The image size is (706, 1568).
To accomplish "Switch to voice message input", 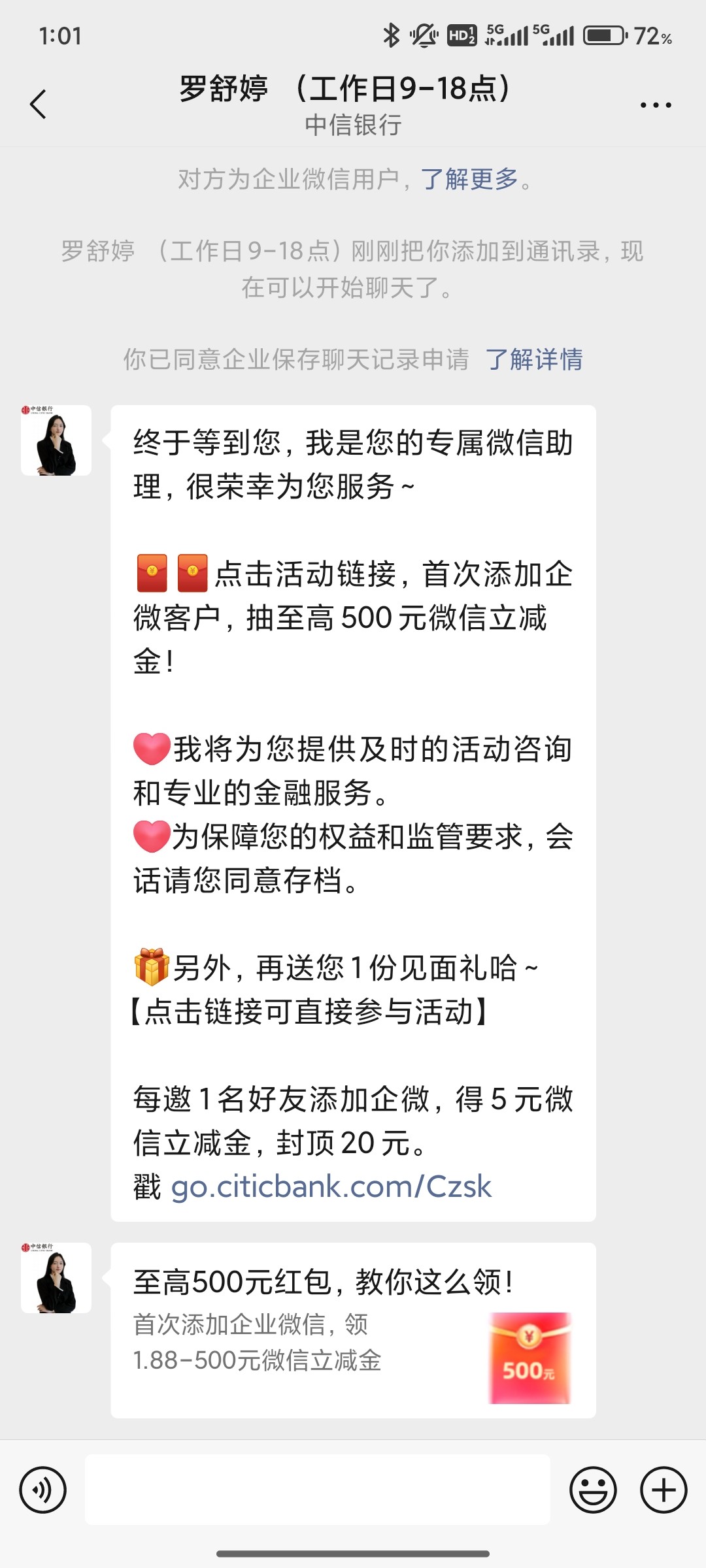I will (x=43, y=1490).
